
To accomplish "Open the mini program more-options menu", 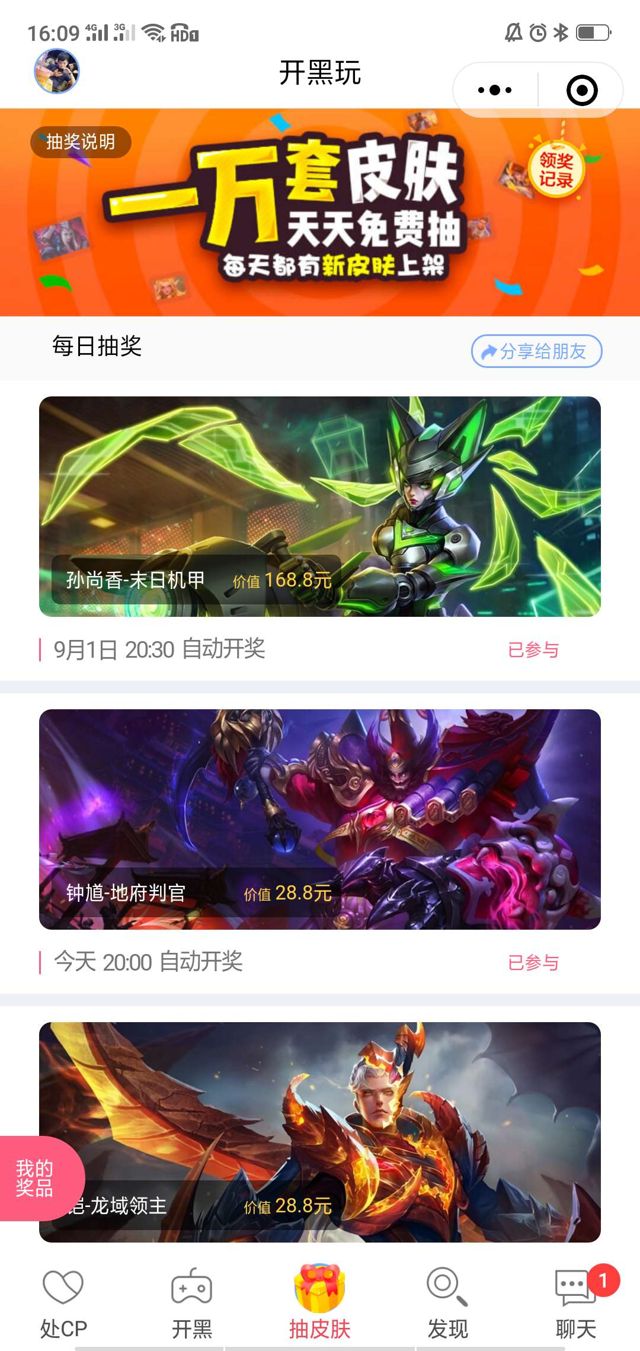I will click(x=495, y=90).
